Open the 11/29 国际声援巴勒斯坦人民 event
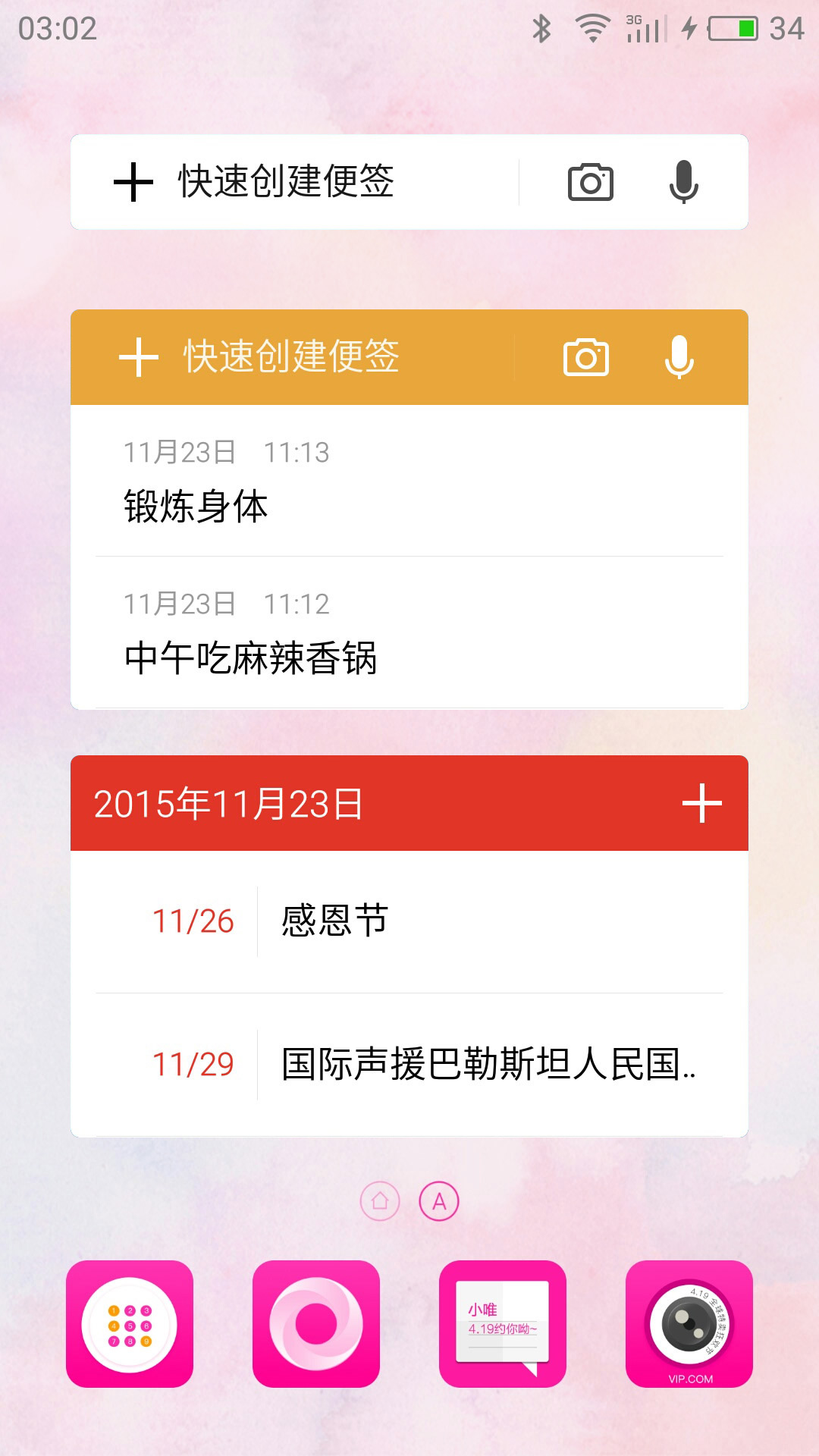The image size is (819, 1456). click(x=409, y=1065)
